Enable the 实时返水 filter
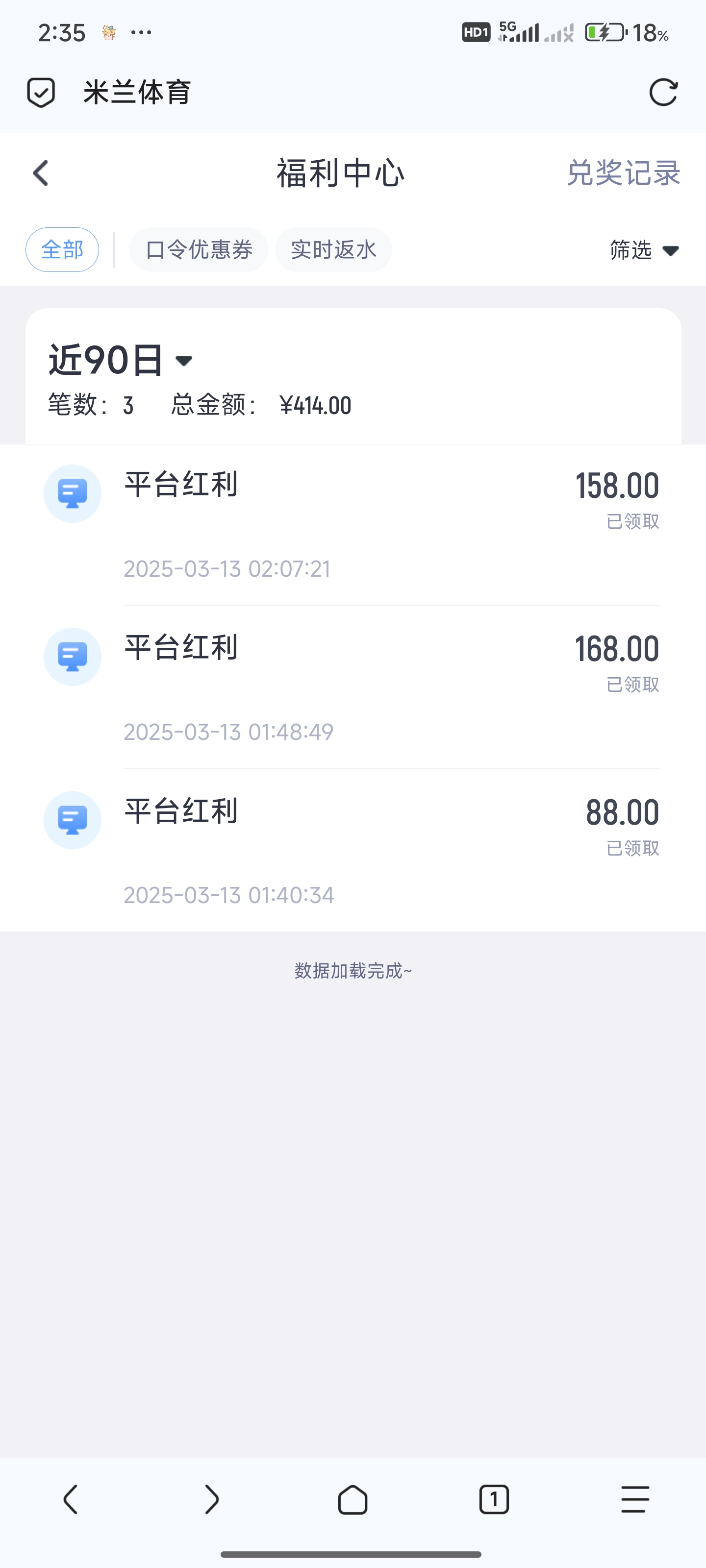The image size is (706, 1568). click(333, 249)
